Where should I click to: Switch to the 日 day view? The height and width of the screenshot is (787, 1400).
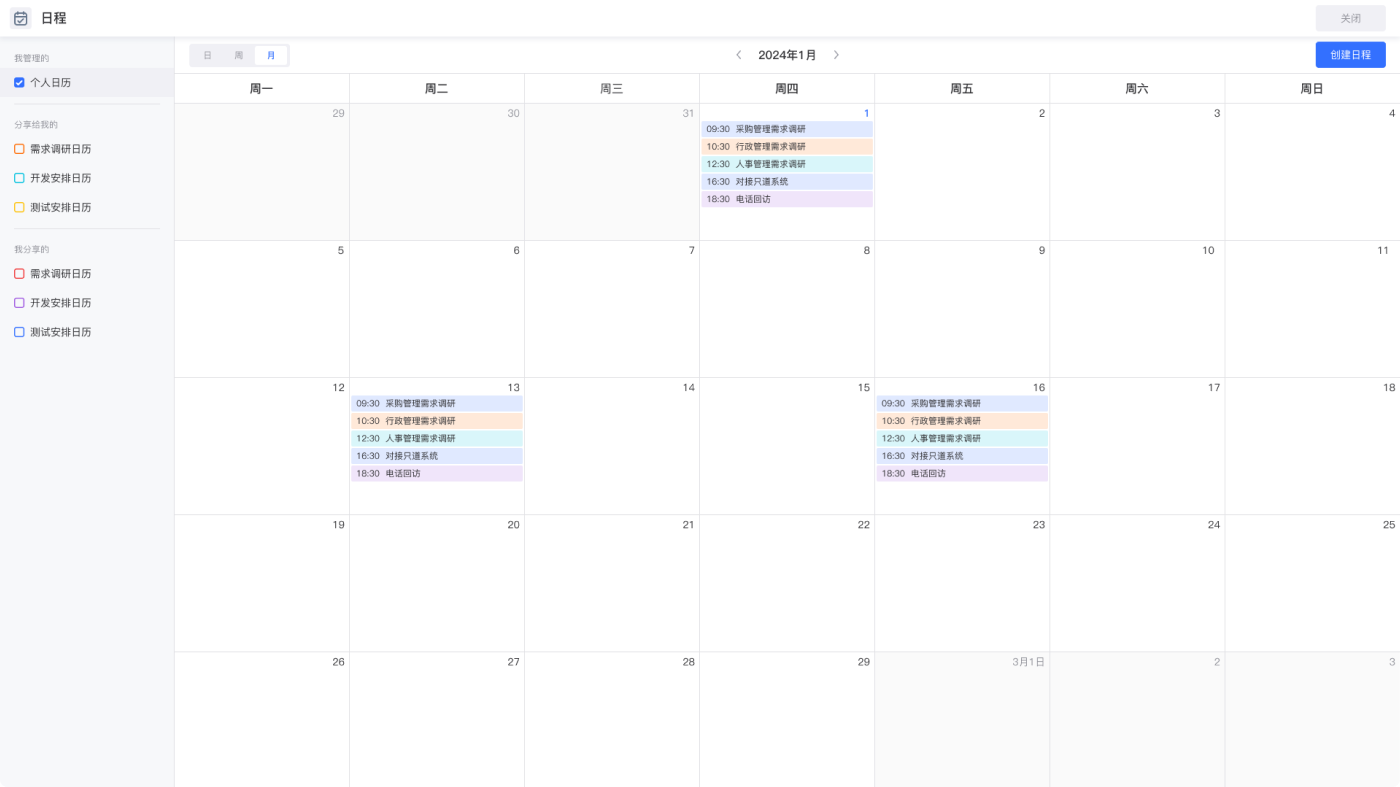(x=207, y=55)
